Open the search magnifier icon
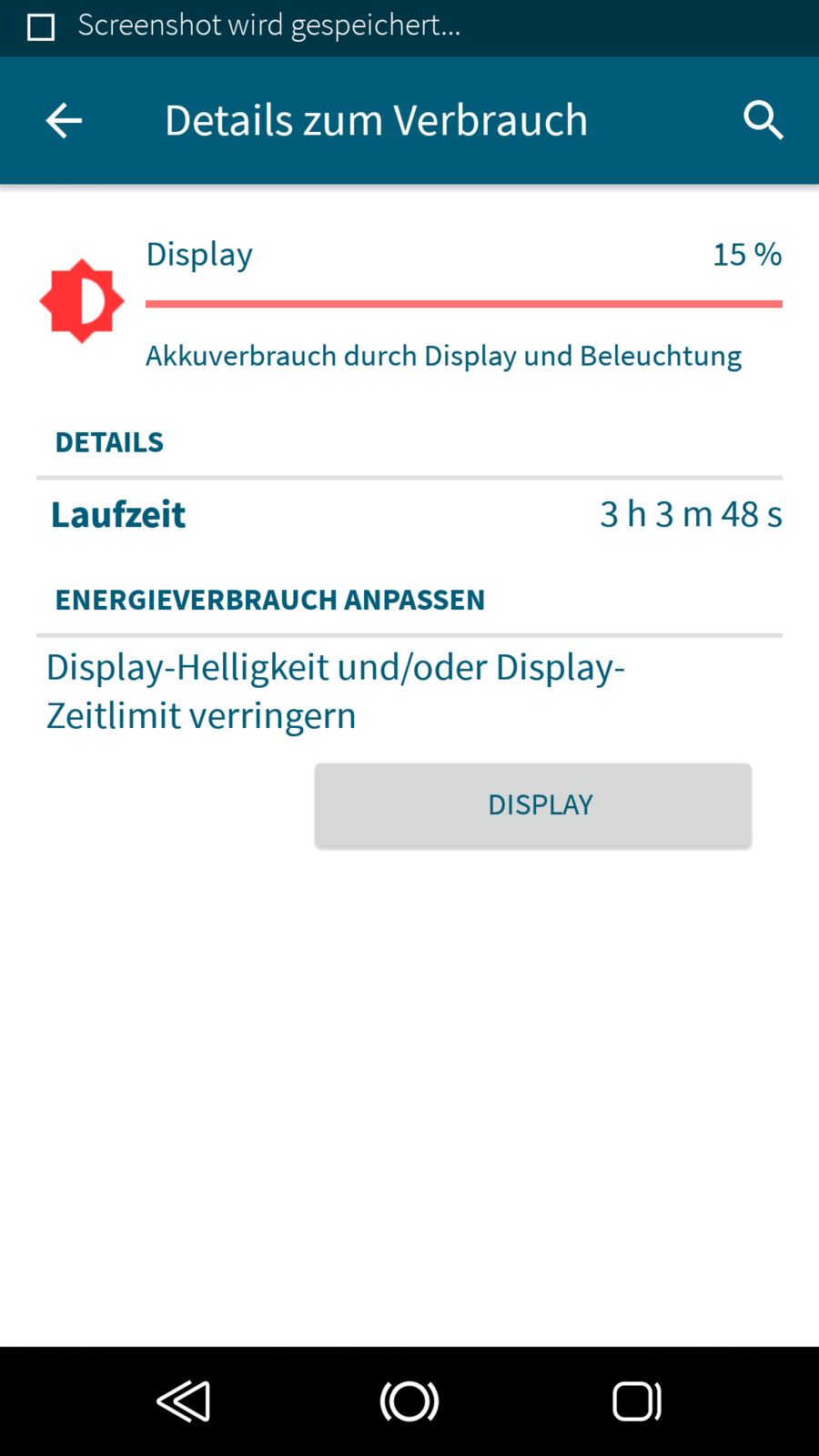819x1456 pixels. [x=763, y=120]
